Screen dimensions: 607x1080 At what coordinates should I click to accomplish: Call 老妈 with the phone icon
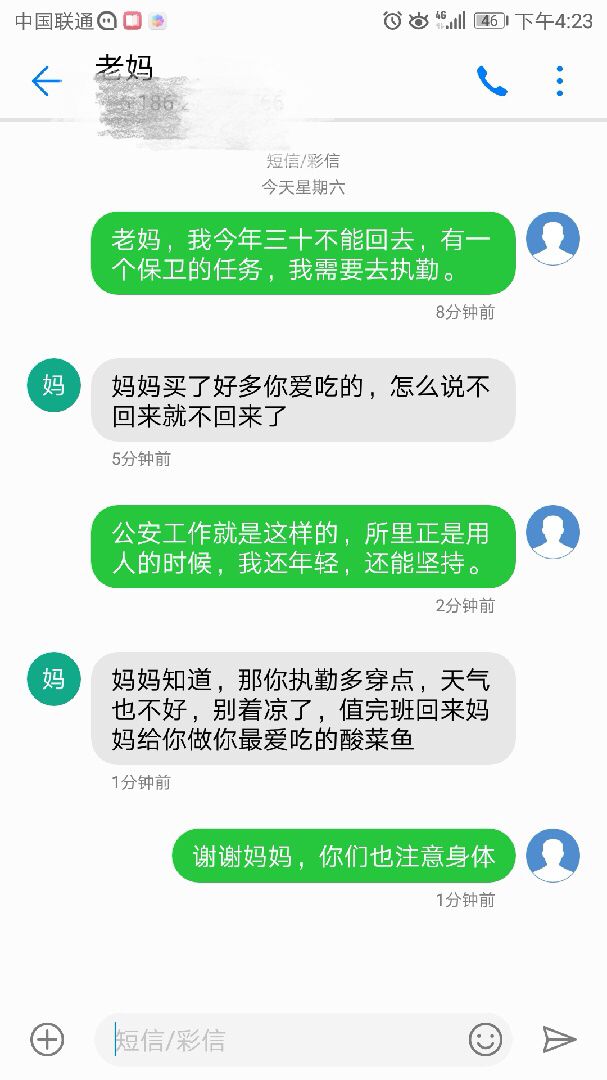(492, 81)
